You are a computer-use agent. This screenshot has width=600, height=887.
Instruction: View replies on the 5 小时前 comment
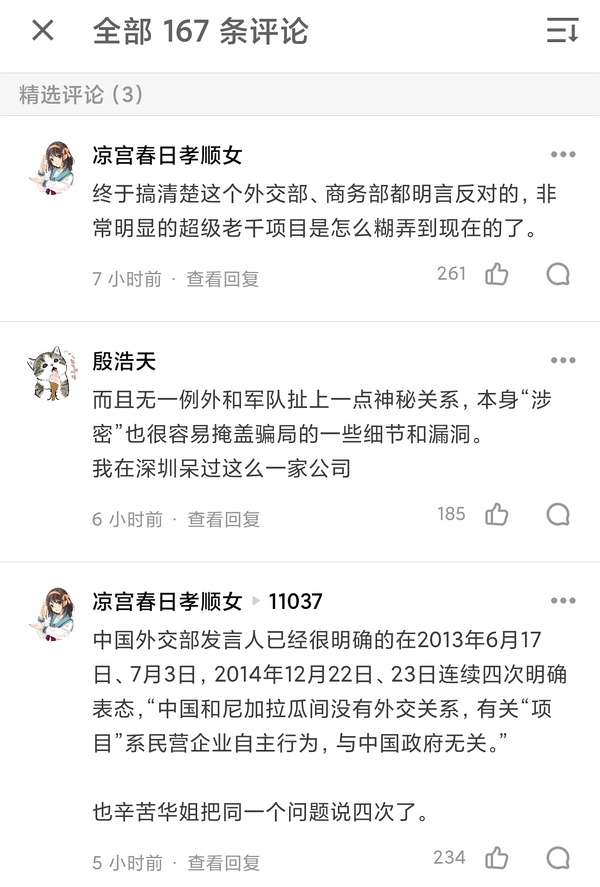pos(223,862)
